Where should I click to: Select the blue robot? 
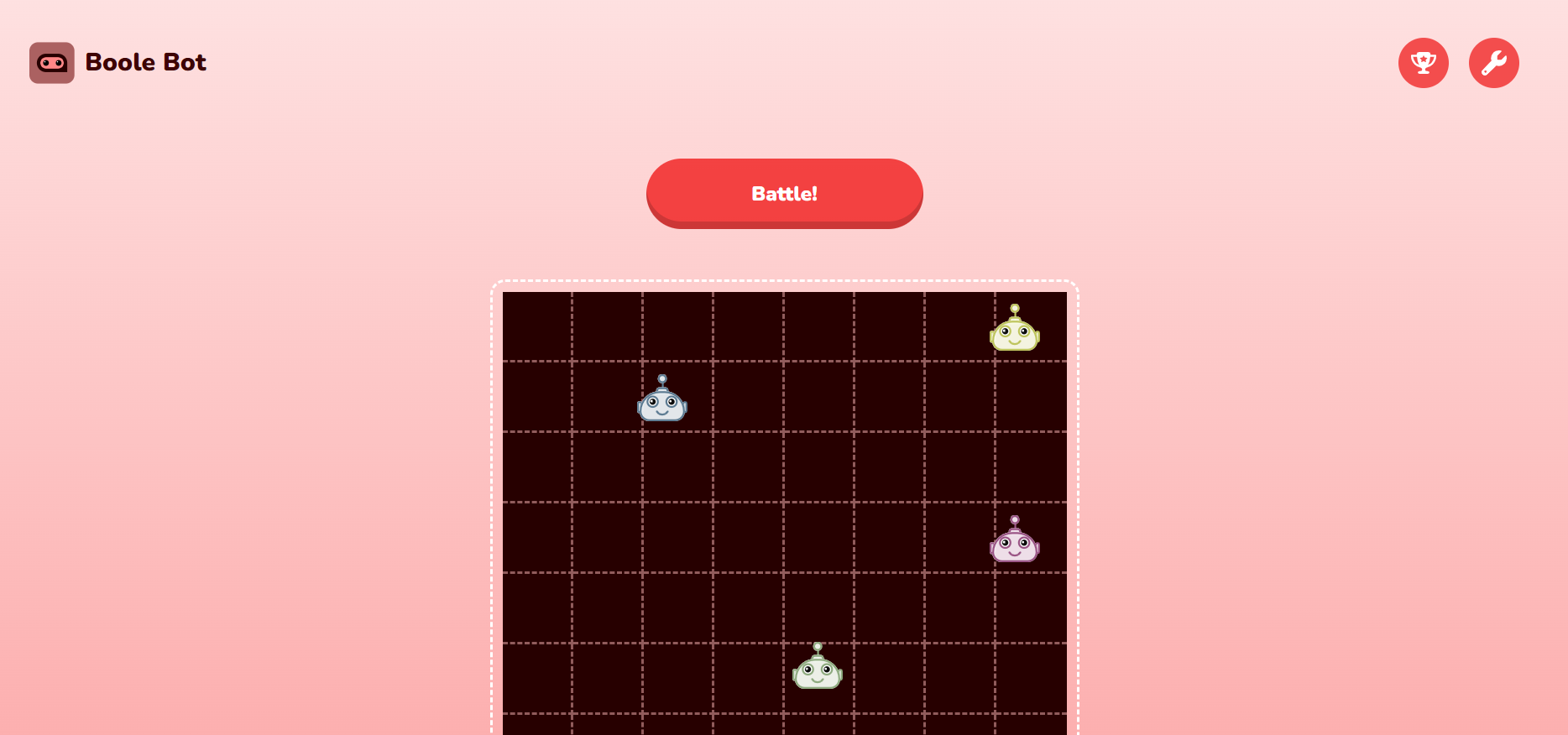pyautogui.click(x=662, y=400)
